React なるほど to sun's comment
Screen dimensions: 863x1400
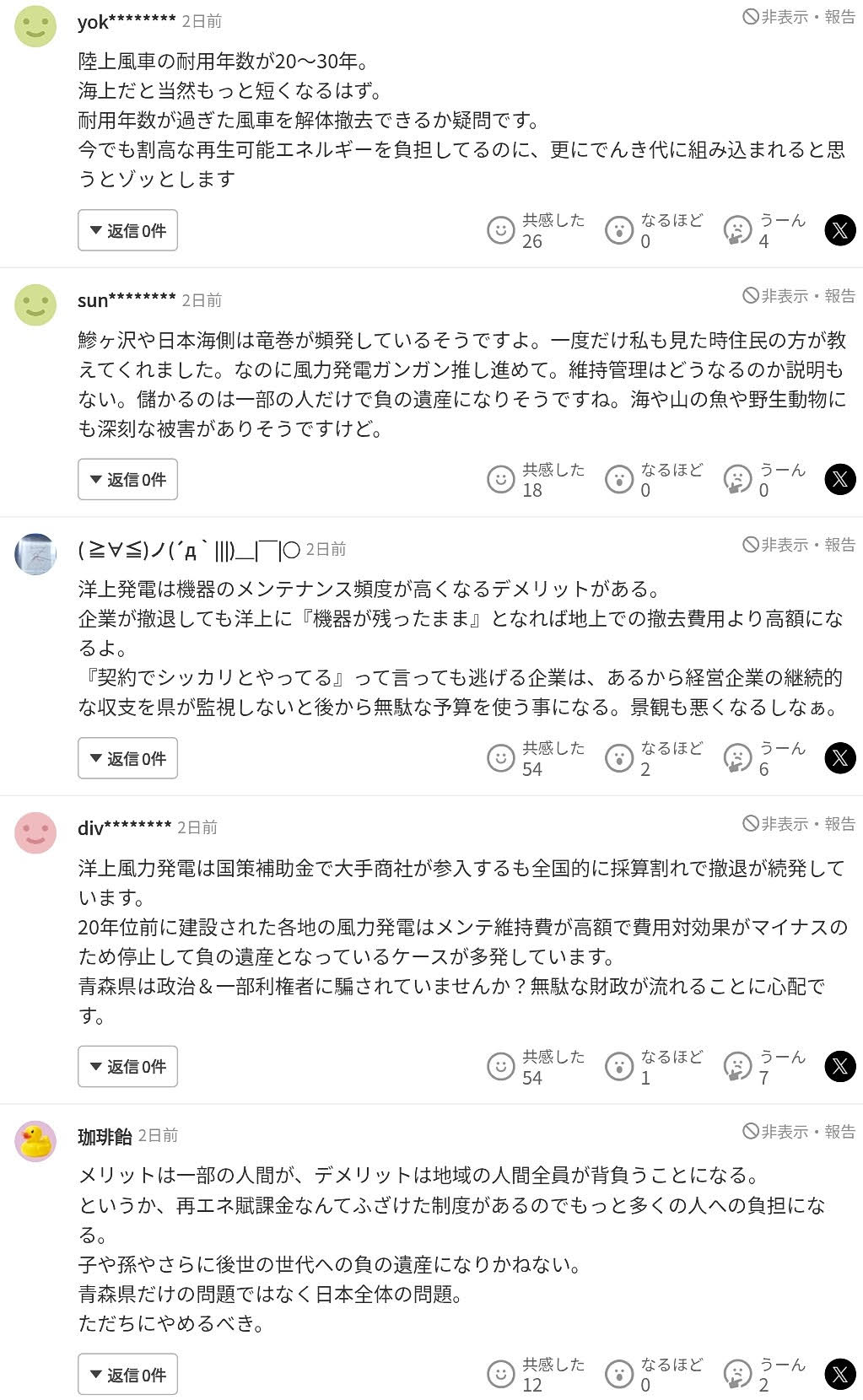pyautogui.click(x=619, y=479)
